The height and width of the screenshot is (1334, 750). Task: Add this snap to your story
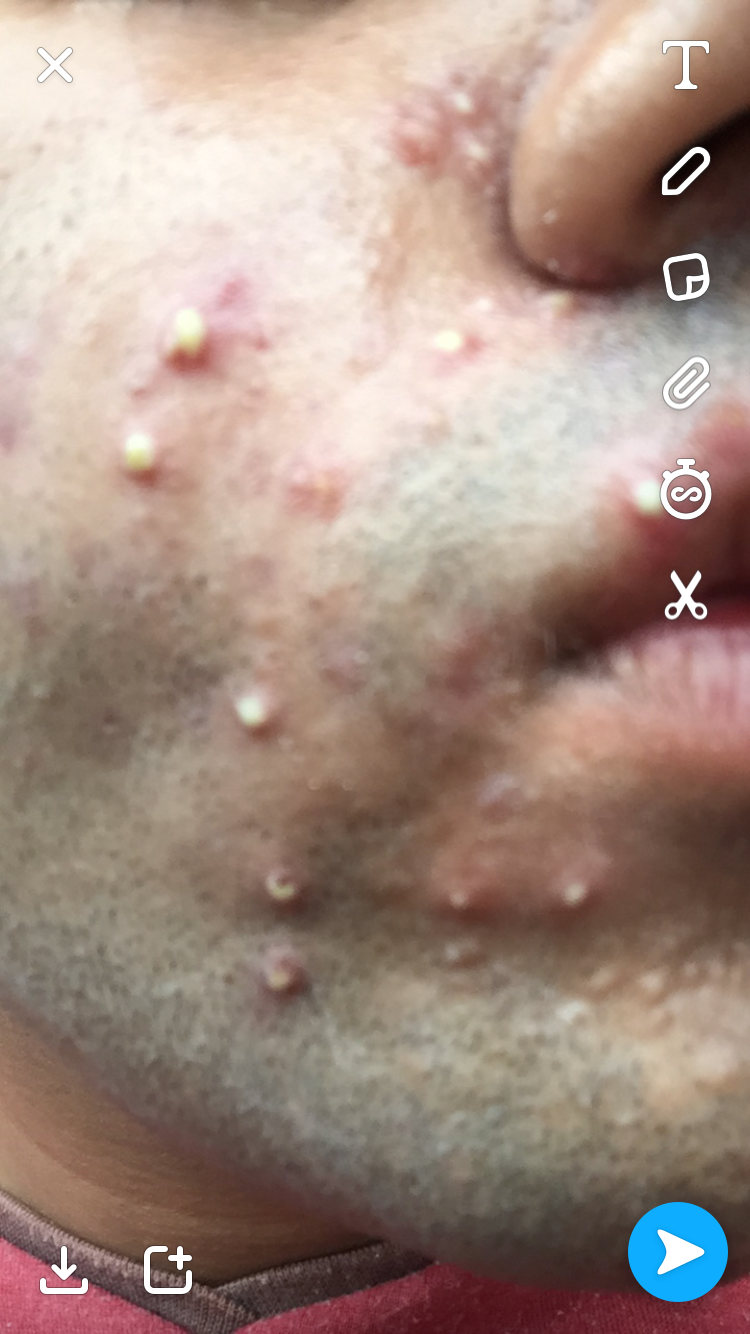(x=168, y=1270)
